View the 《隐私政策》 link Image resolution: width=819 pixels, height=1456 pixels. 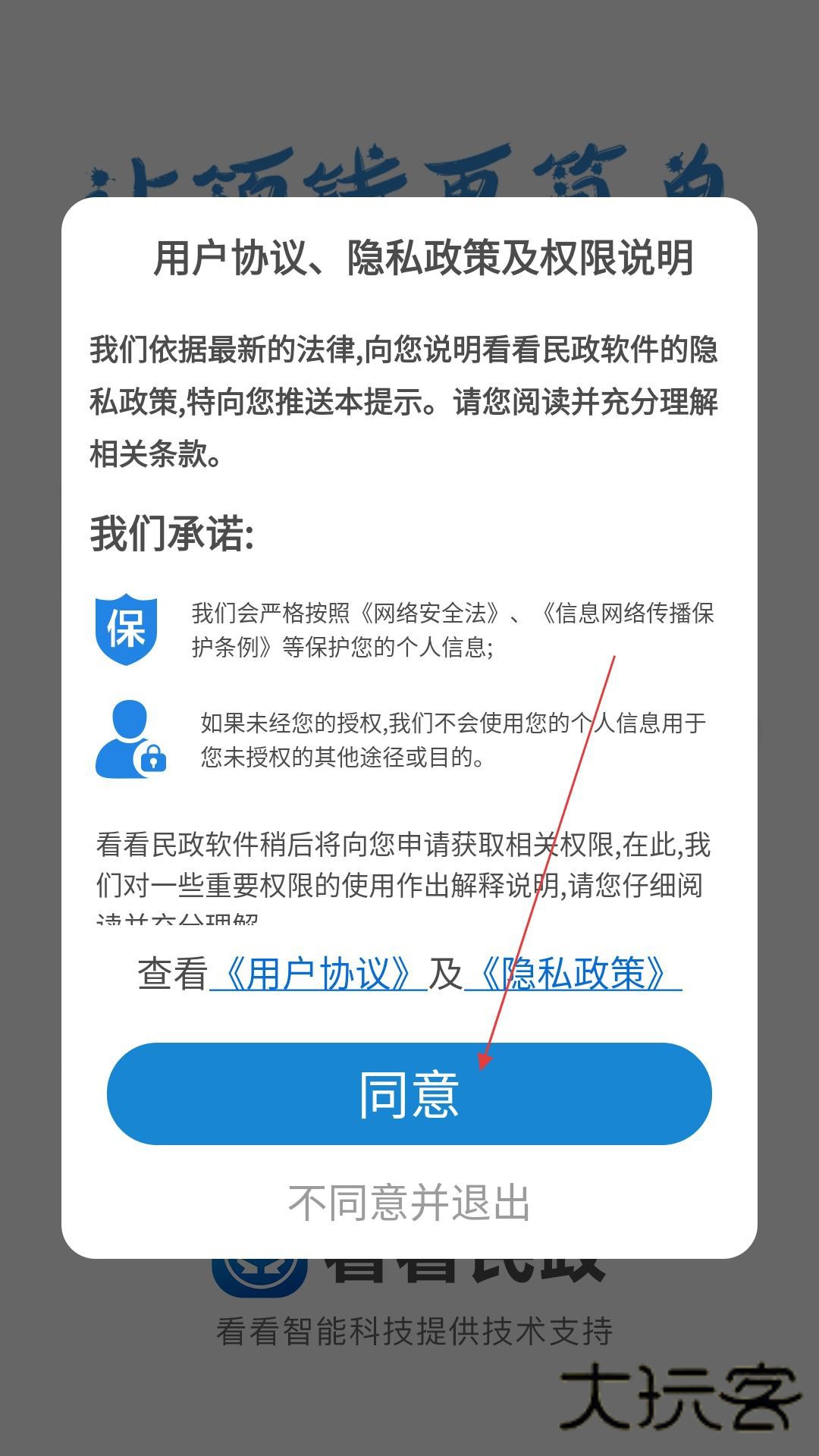pyautogui.click(x=573, y=974)
